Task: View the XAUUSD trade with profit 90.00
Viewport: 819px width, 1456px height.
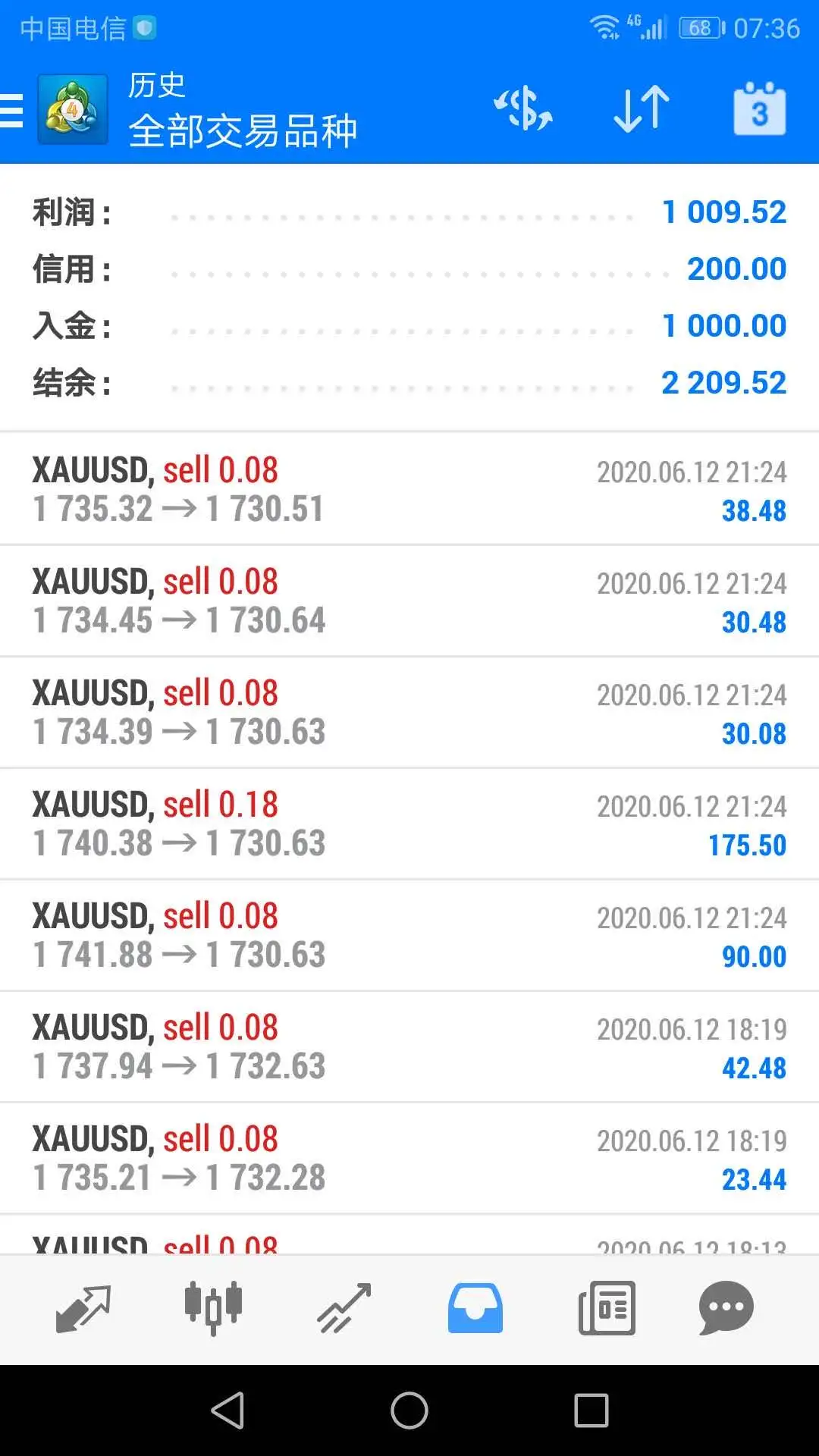Action: click(x=409, y=935)
